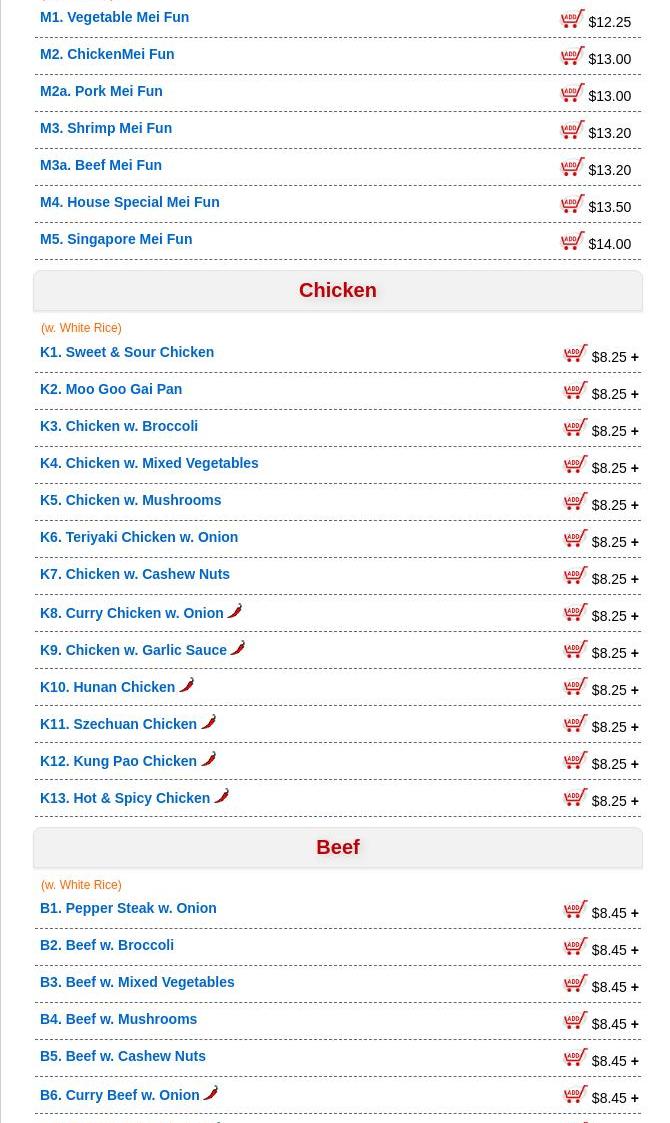Add B4 Beef w. Mushrooms to cart
Image resolution: width=670 pixels, height=1123 pixels.
pyautogui.click(x=576, y=1021)
